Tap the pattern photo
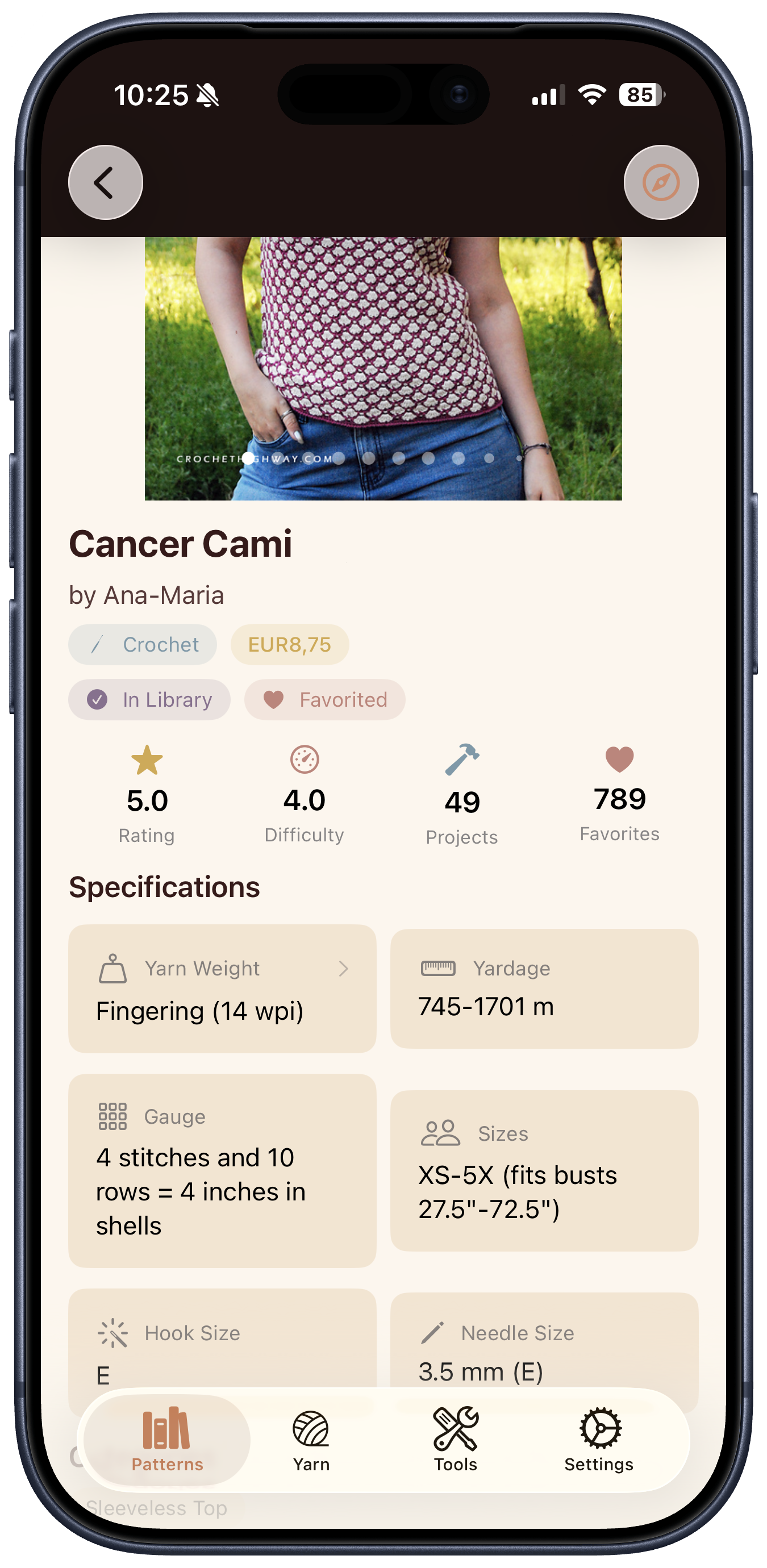Image resolution: width=767 pixels, height=1568 pixels. click(x=383, y=368)
